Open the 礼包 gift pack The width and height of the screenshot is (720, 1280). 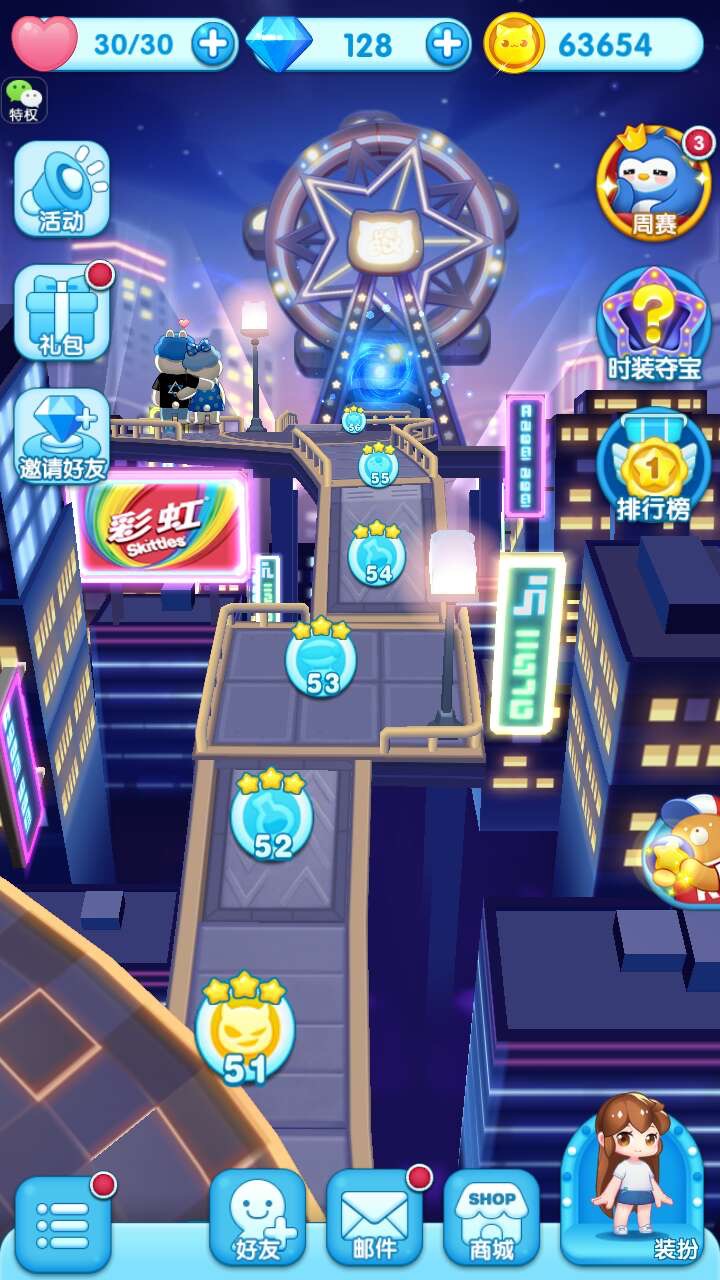pyautogui.click(x=62, y=313)
